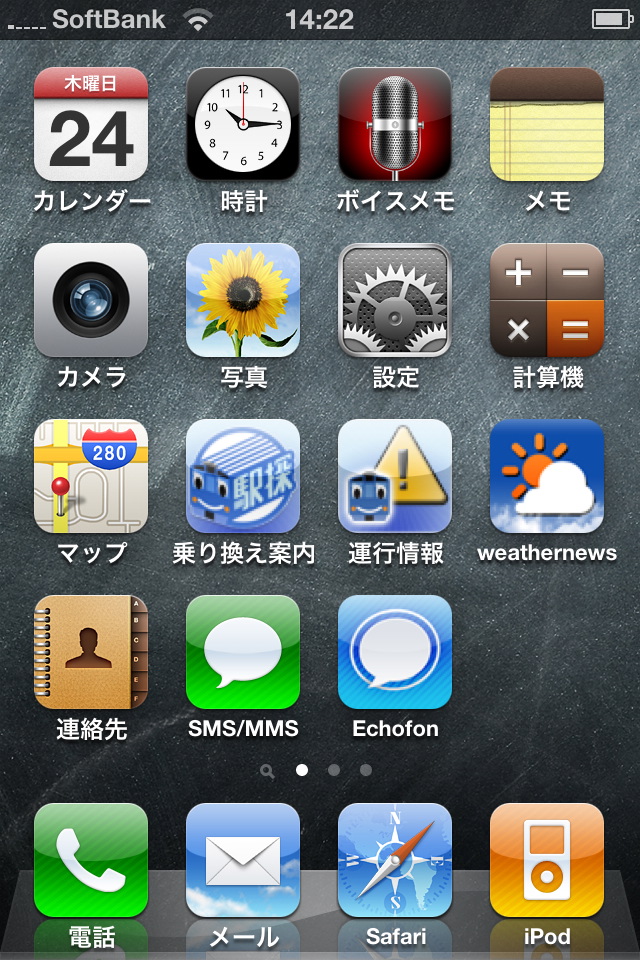Open the カレンダー calendar app

click(91, 124)
